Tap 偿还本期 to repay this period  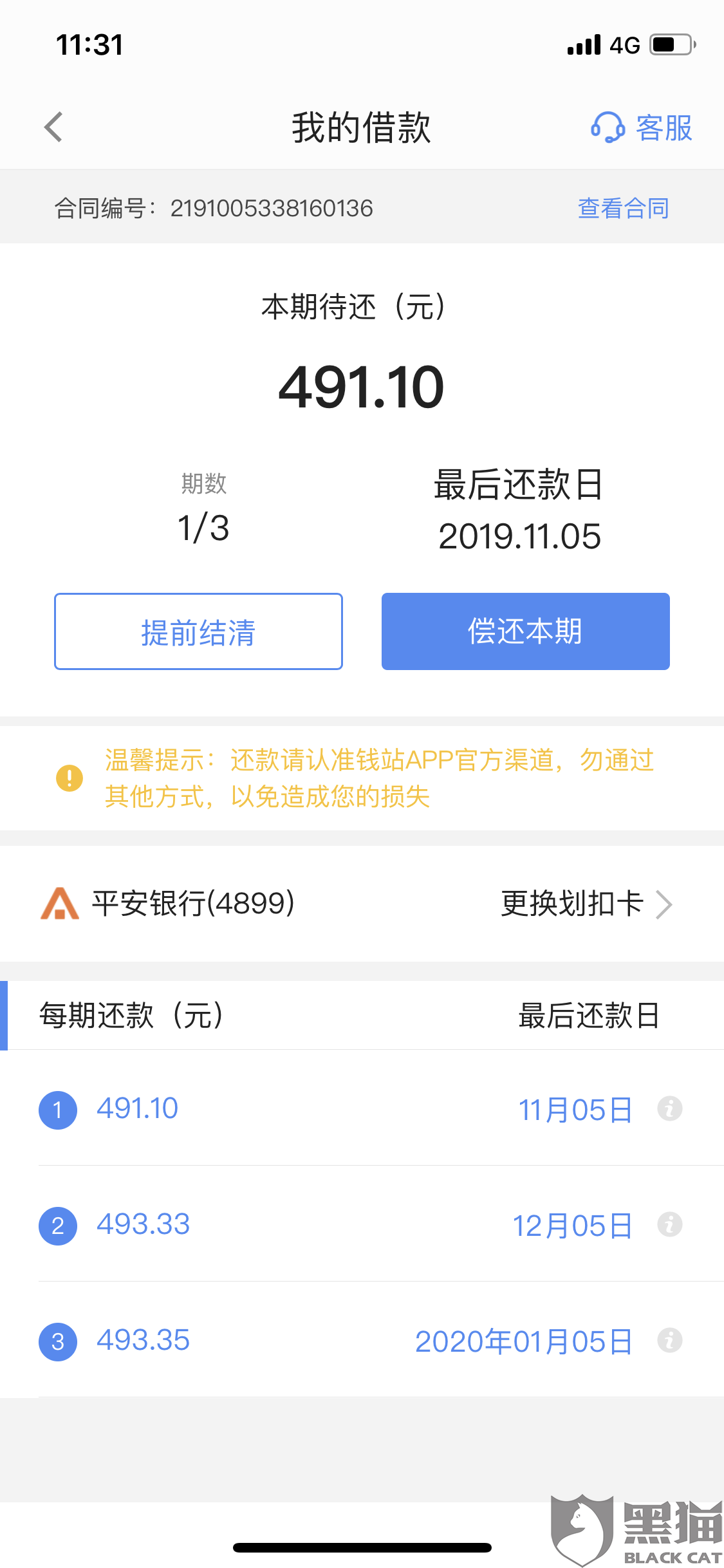pyautogui.click(x=525, y=631)
